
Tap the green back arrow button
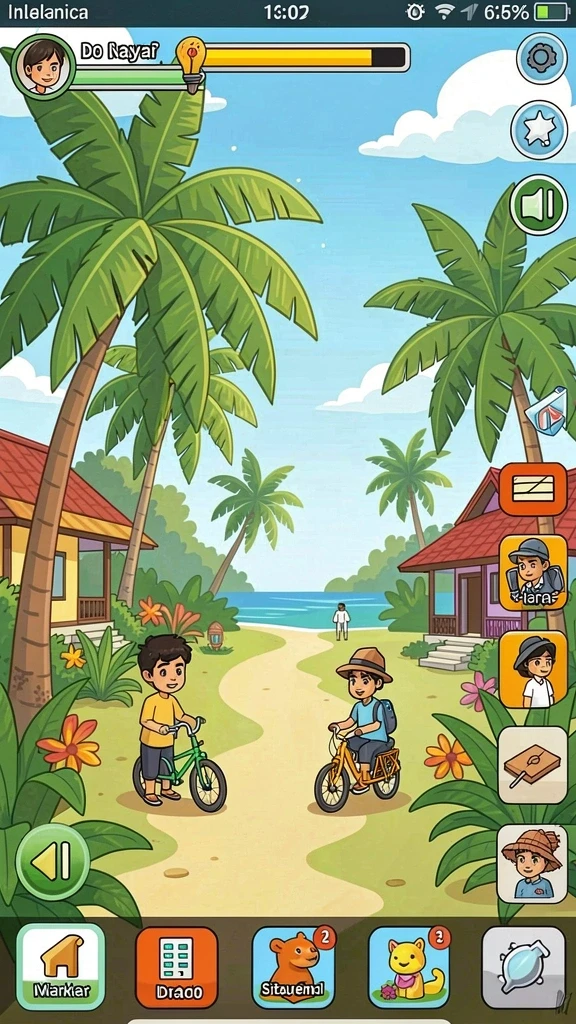point(53,861)
